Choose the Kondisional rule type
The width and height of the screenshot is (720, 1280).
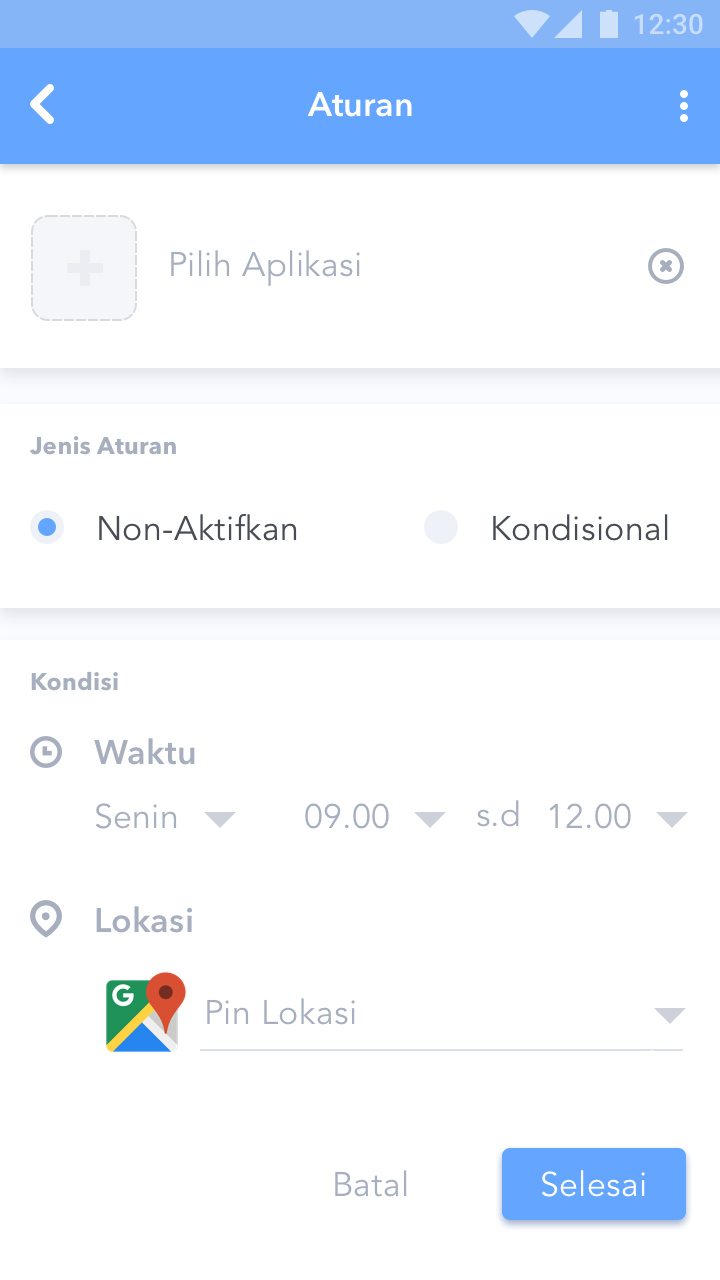(547, 528)
